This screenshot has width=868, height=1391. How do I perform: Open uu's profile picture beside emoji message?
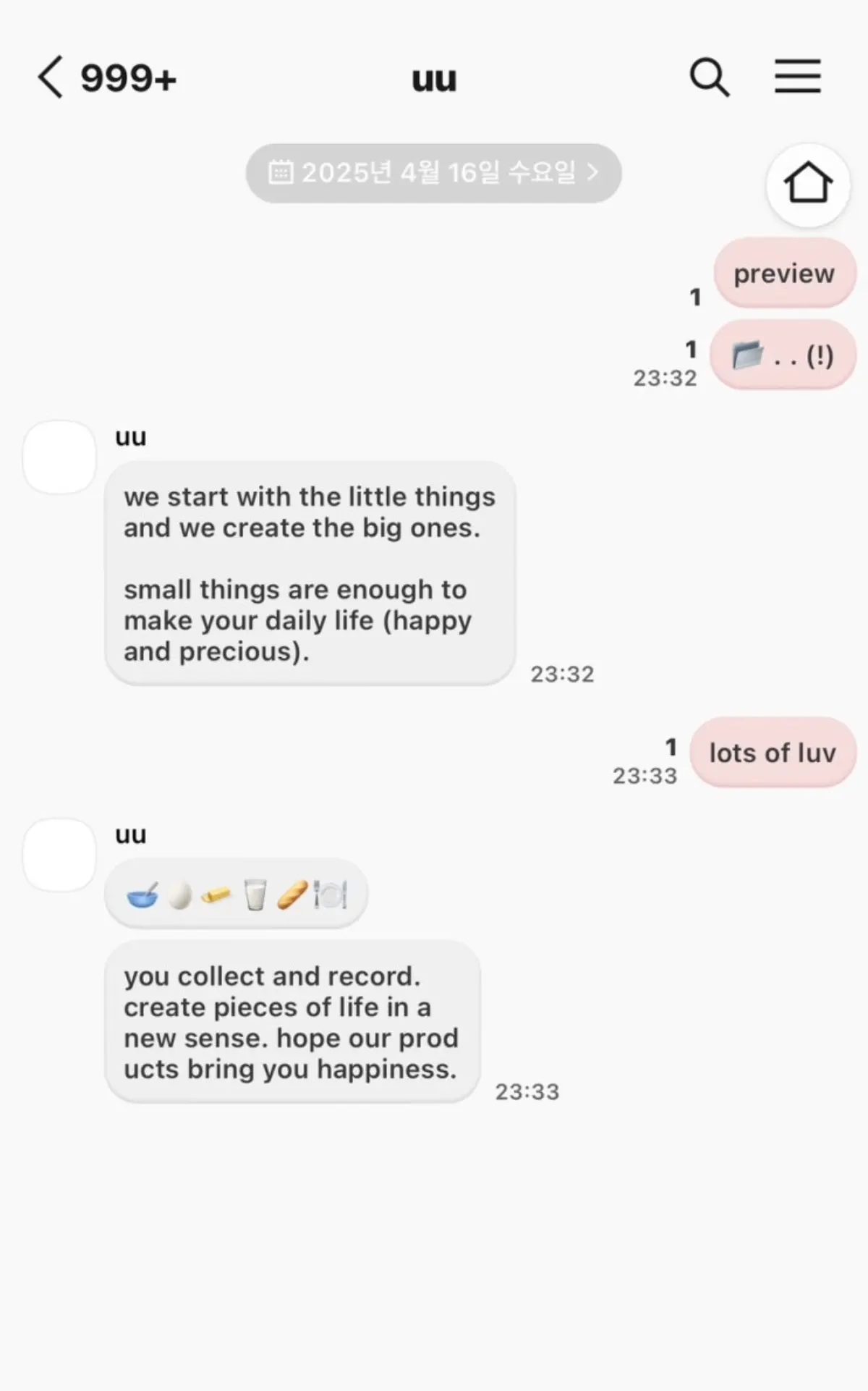(x=60, y=855)
